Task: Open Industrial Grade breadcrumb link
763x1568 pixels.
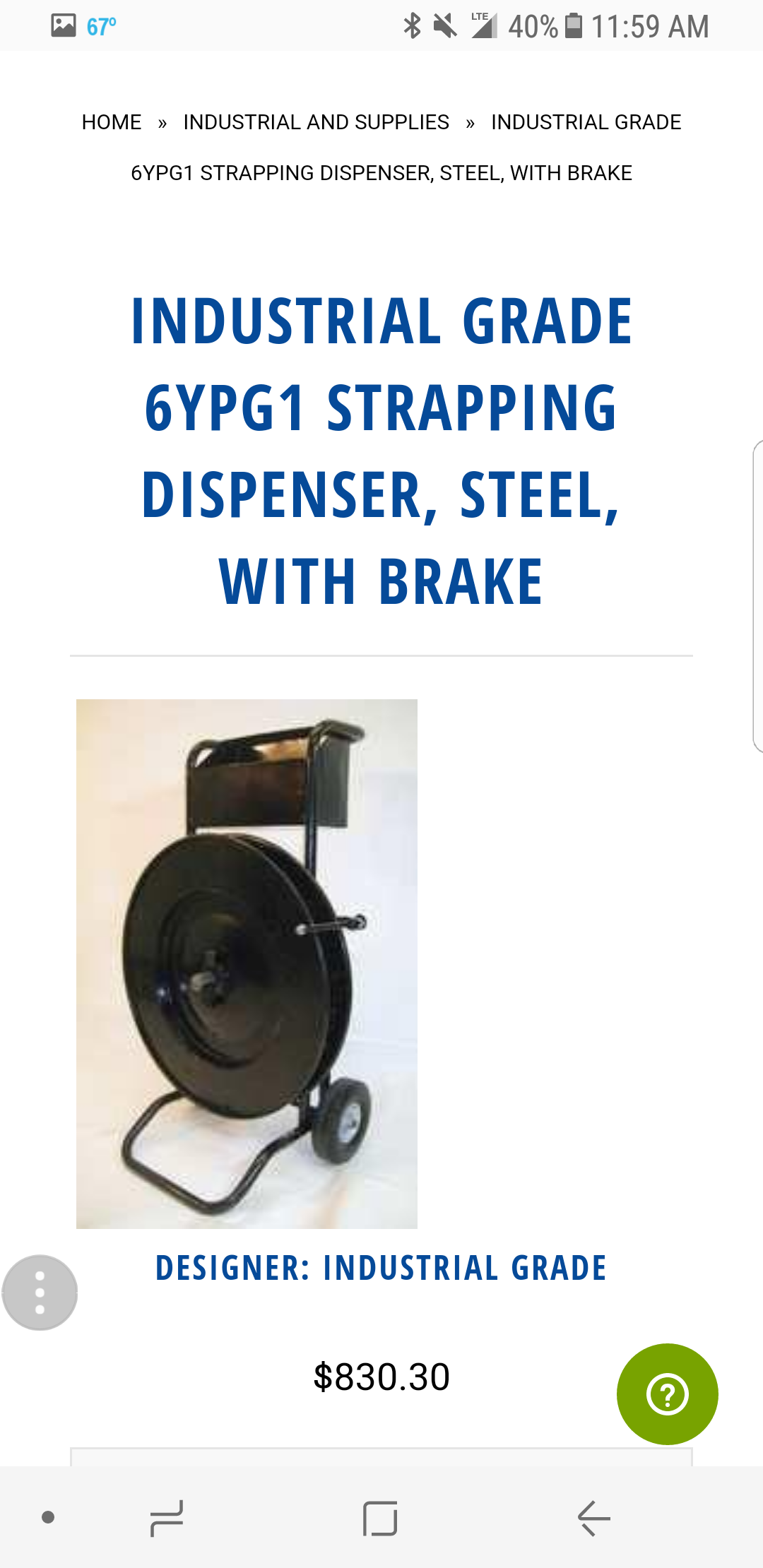Action: pos(586,122)
